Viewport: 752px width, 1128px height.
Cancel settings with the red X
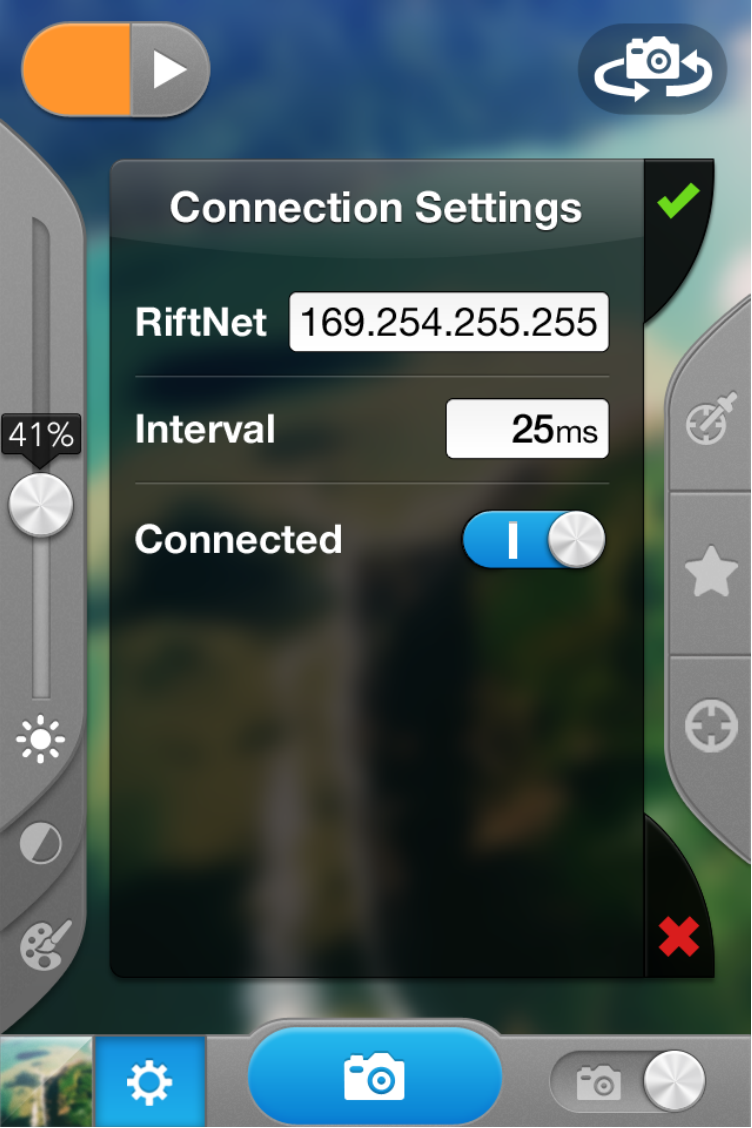point(678,937)
